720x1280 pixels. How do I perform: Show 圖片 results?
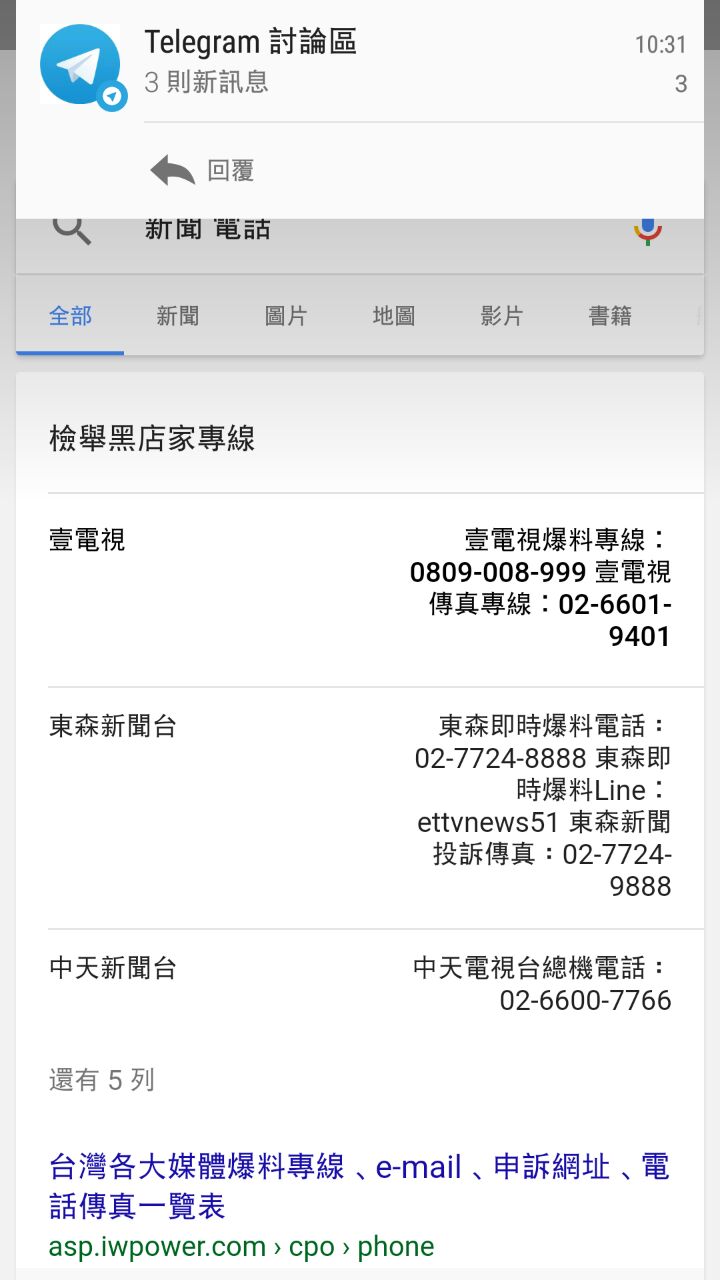(x=286, y=316)
